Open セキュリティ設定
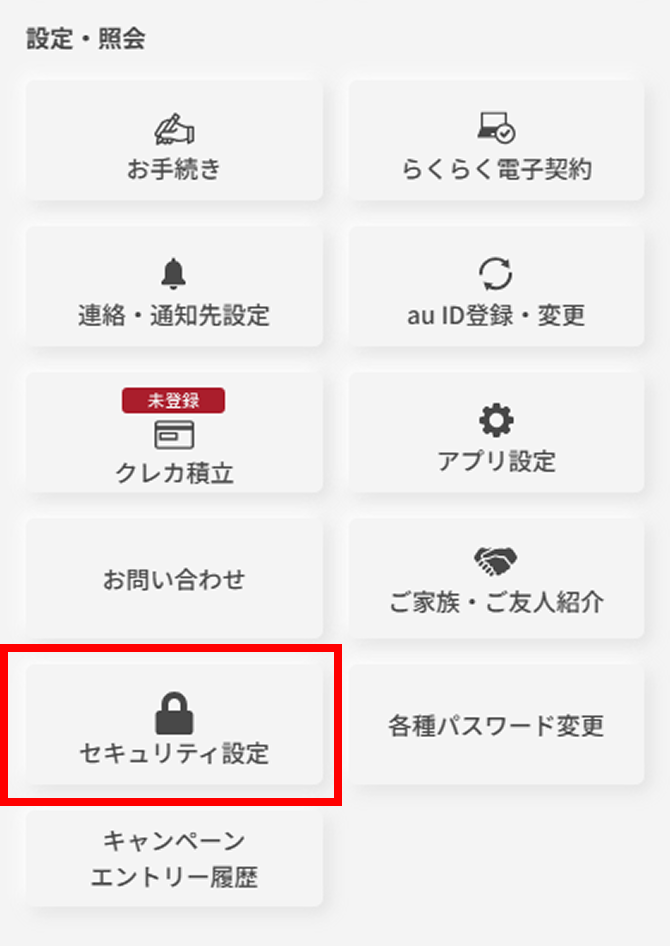The width and height of the screenshot is (670, 946). click(x=174, y=726)
